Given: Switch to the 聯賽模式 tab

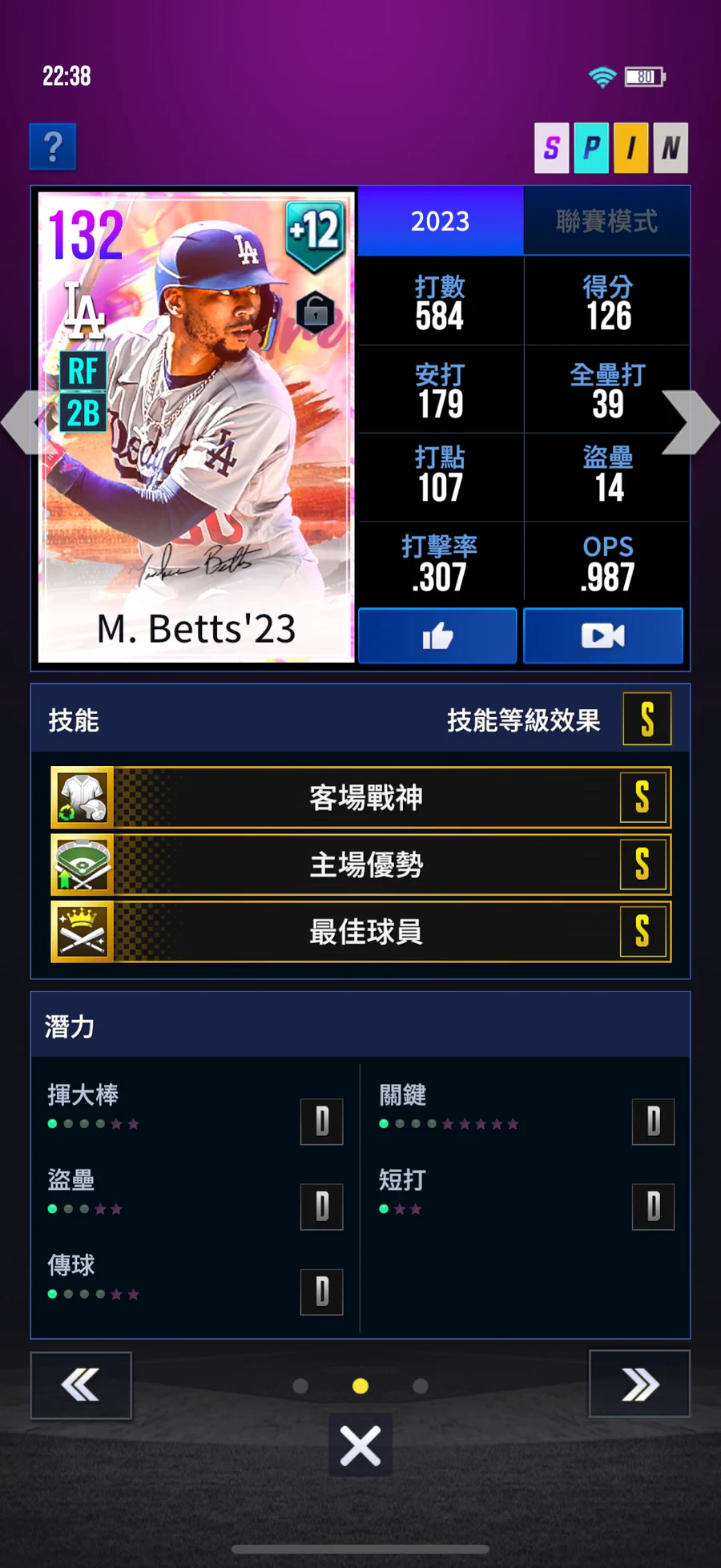Looking at the screenshot, I should click(x=606, y=221).
